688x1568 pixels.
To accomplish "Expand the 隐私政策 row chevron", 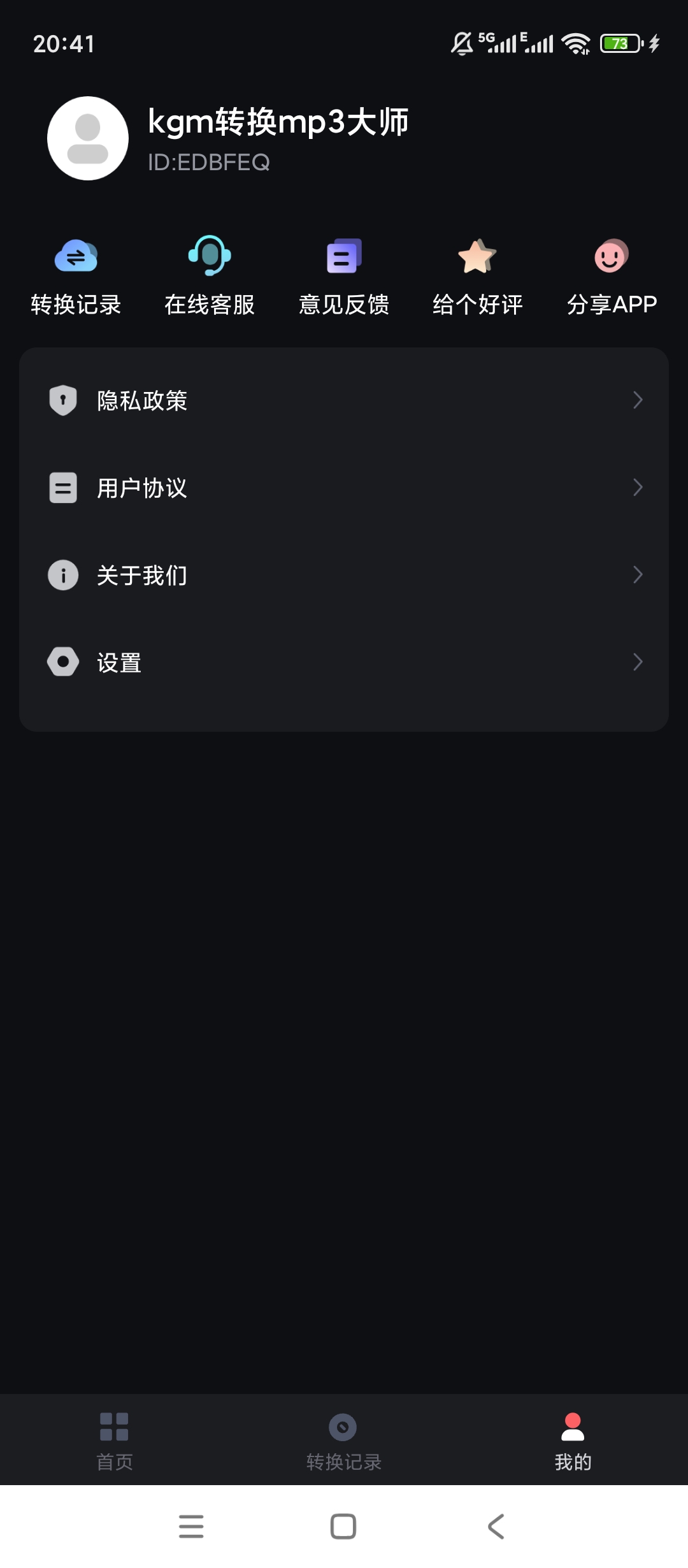I will [639, 400].
